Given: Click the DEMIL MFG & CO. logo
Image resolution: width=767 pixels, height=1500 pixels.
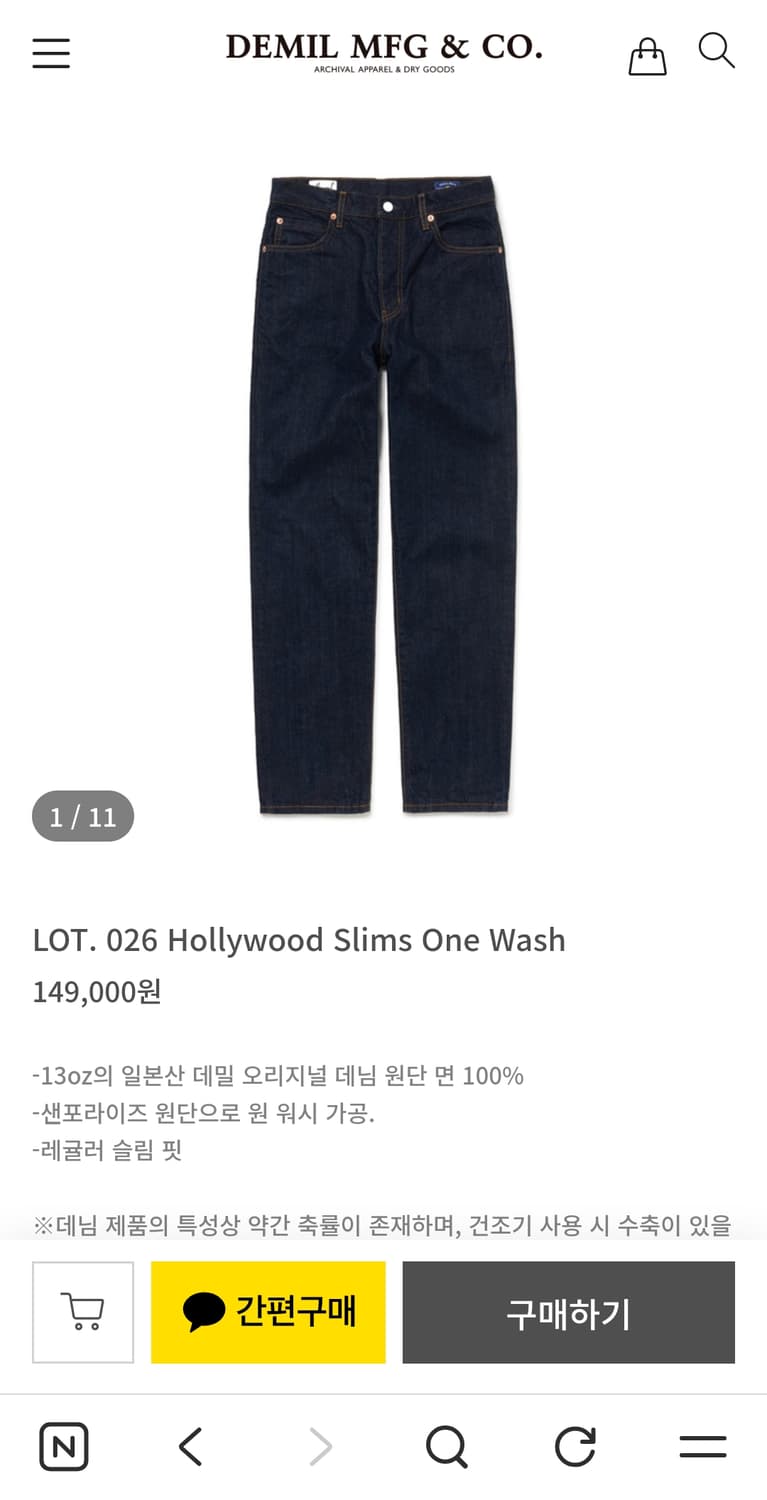Looking at the screenshot, I should [x=383, y=48].
